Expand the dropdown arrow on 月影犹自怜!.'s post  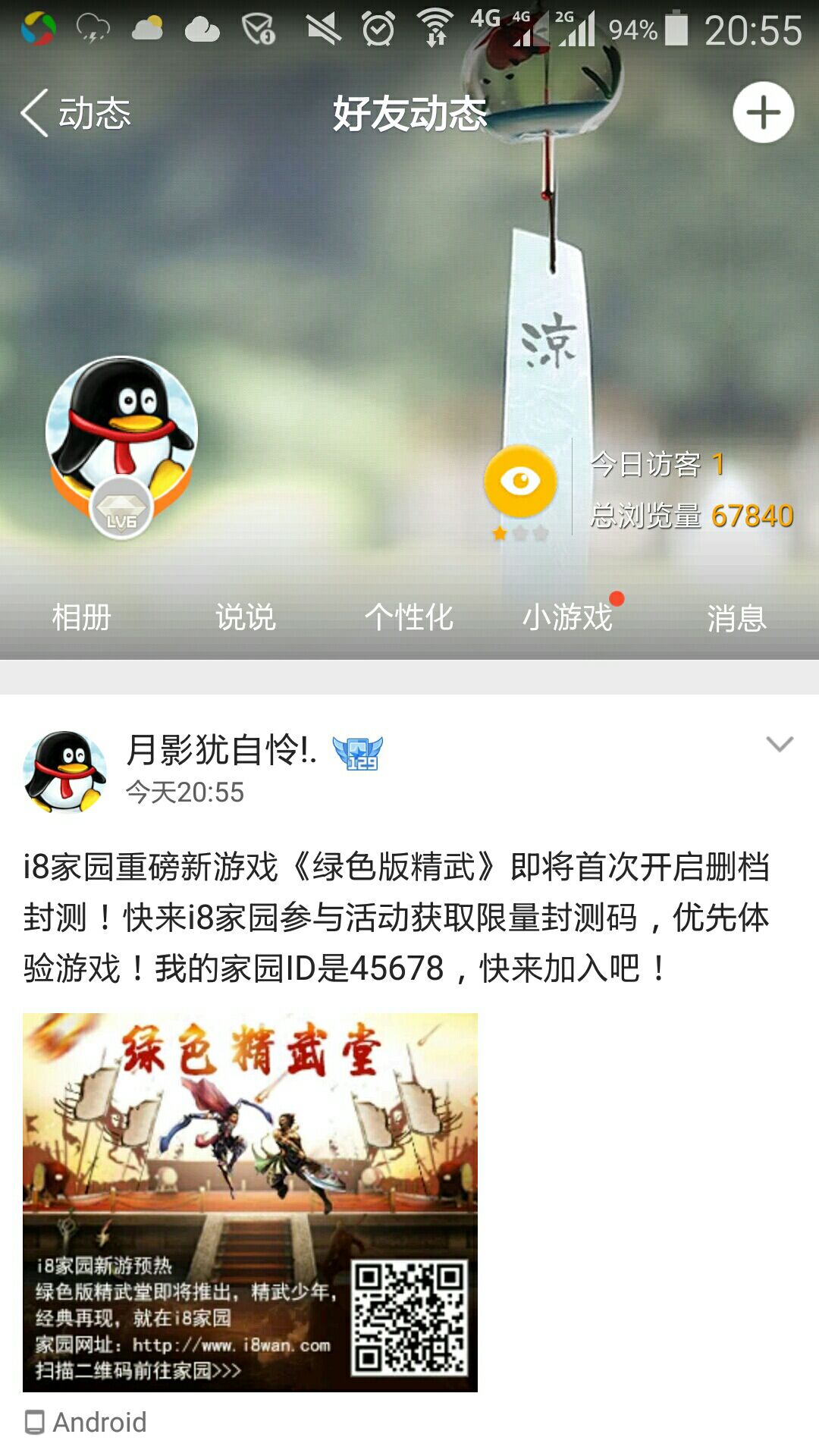pyautogui.click(x=779, y=744)
